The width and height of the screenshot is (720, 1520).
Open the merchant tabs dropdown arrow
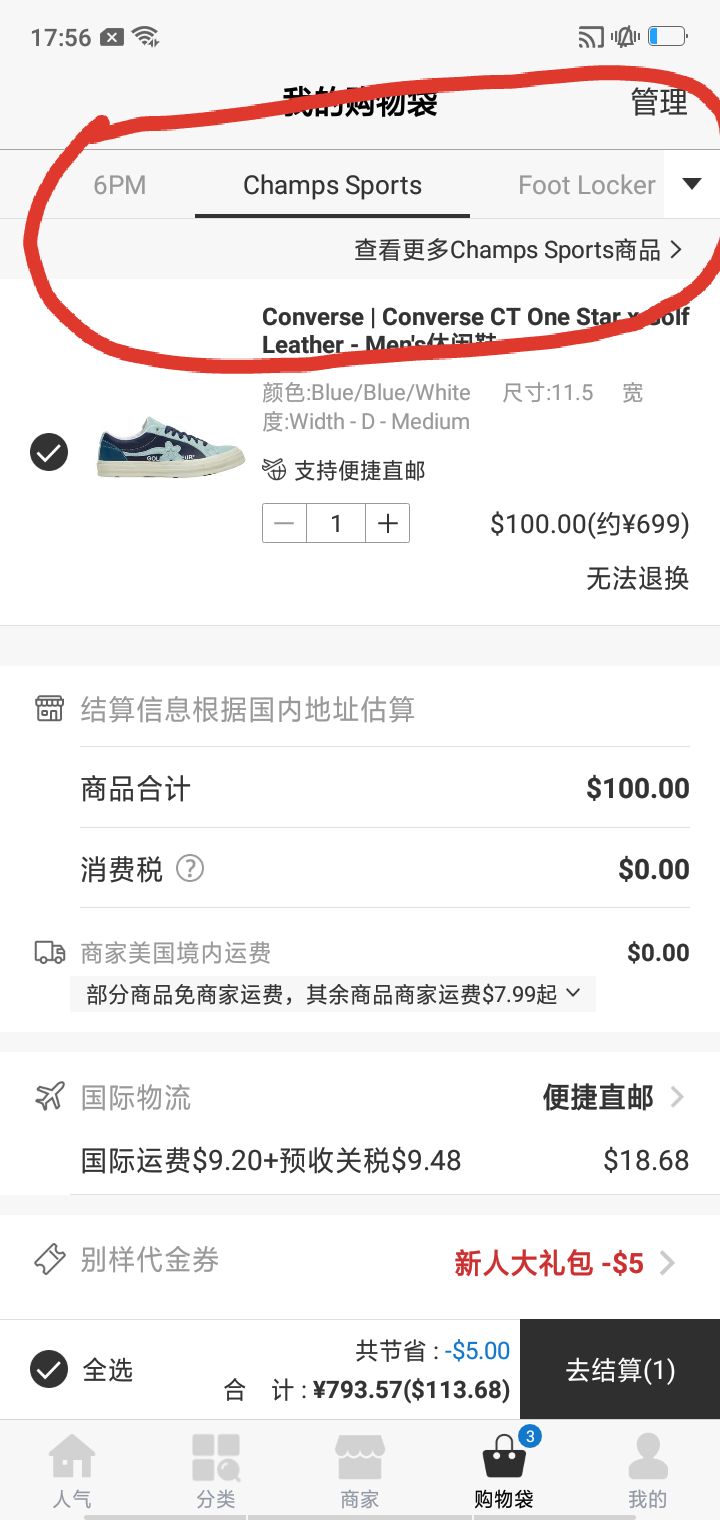point(691,184)
